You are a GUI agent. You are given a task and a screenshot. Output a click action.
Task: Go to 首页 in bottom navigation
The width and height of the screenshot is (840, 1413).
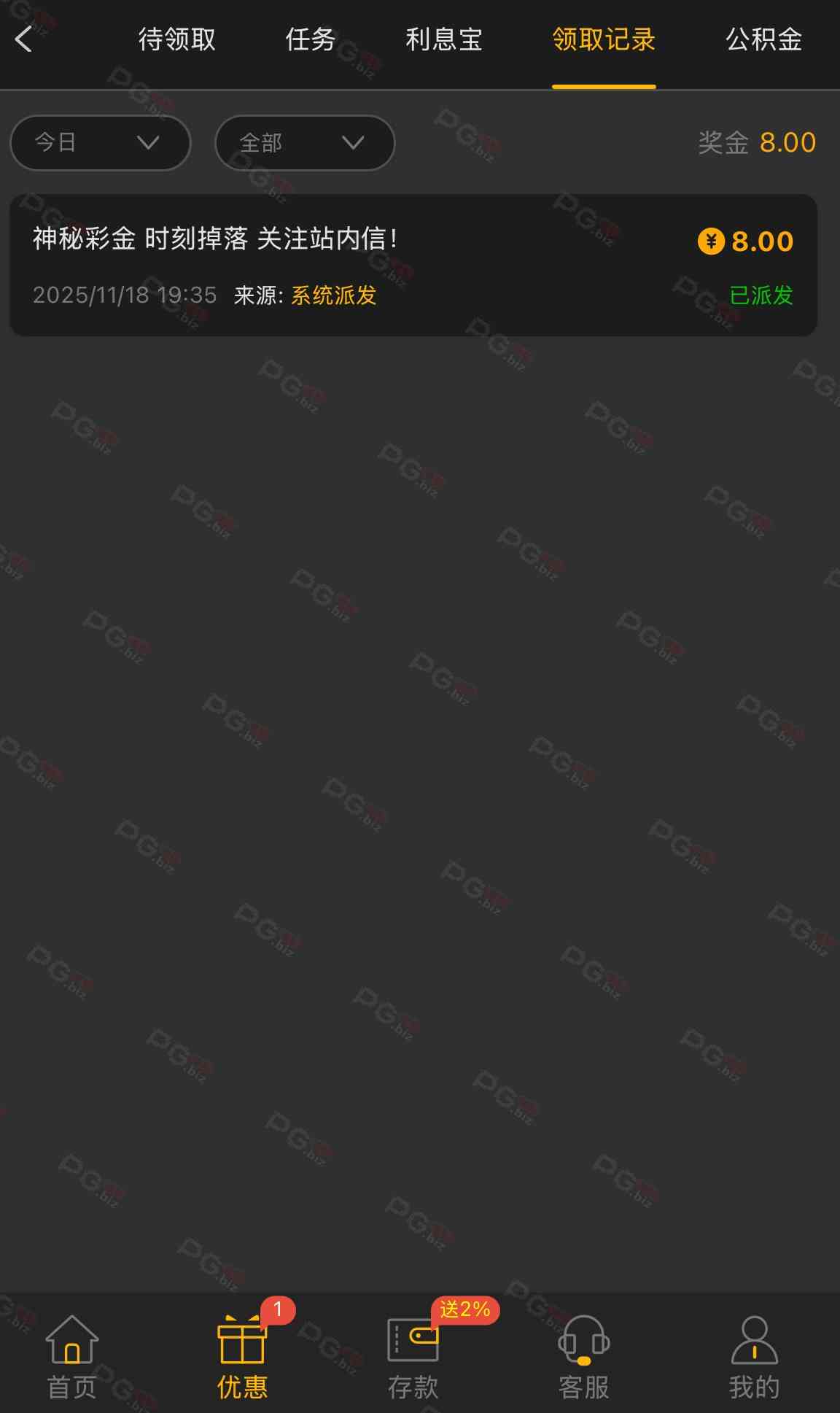pyautogui.click(x=71, y=1357)
